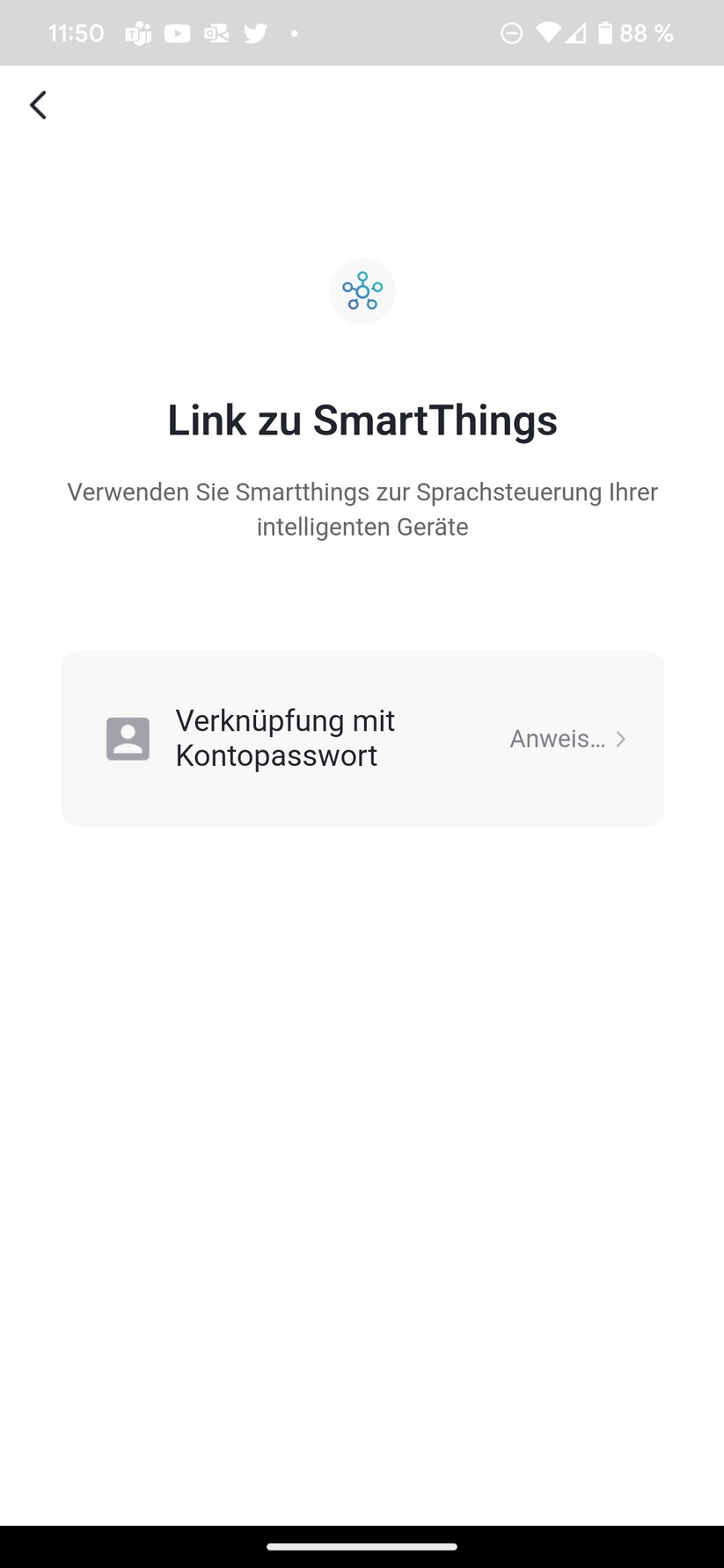Click the Anweis… link

pos(558,739)
